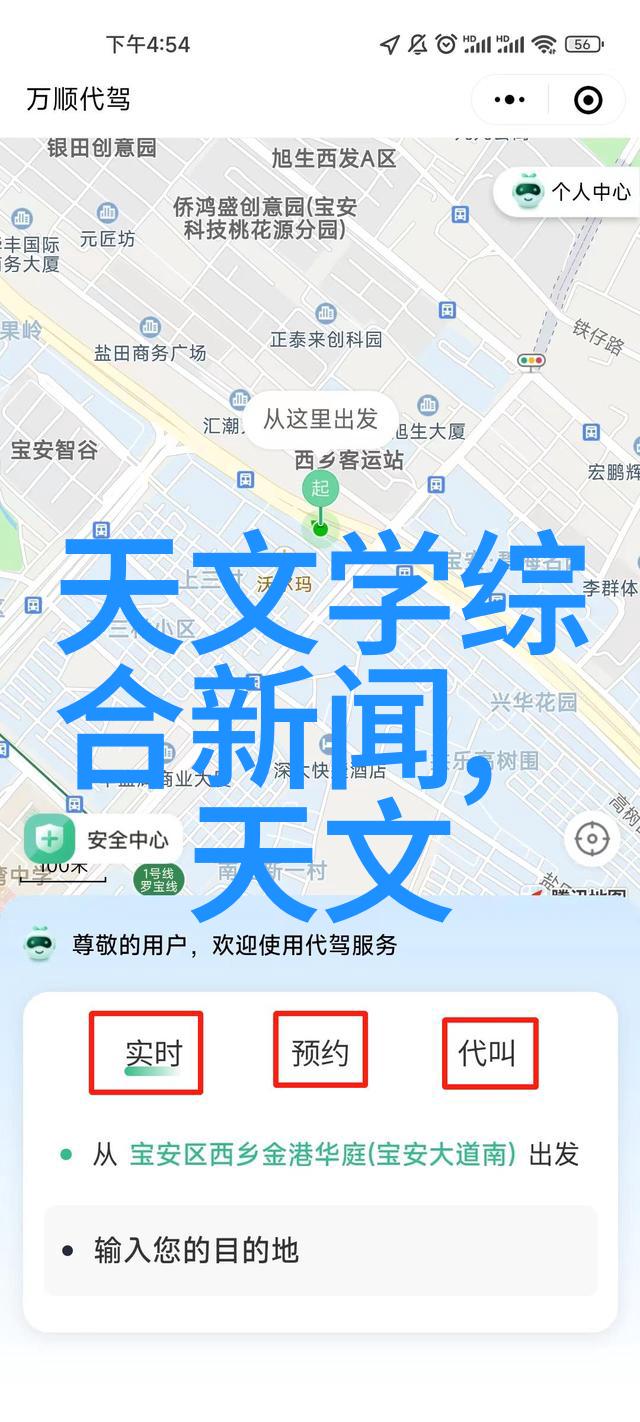
Task: Change the departure location 宝安区西乡金港华庭
Action: [322, 1155]
